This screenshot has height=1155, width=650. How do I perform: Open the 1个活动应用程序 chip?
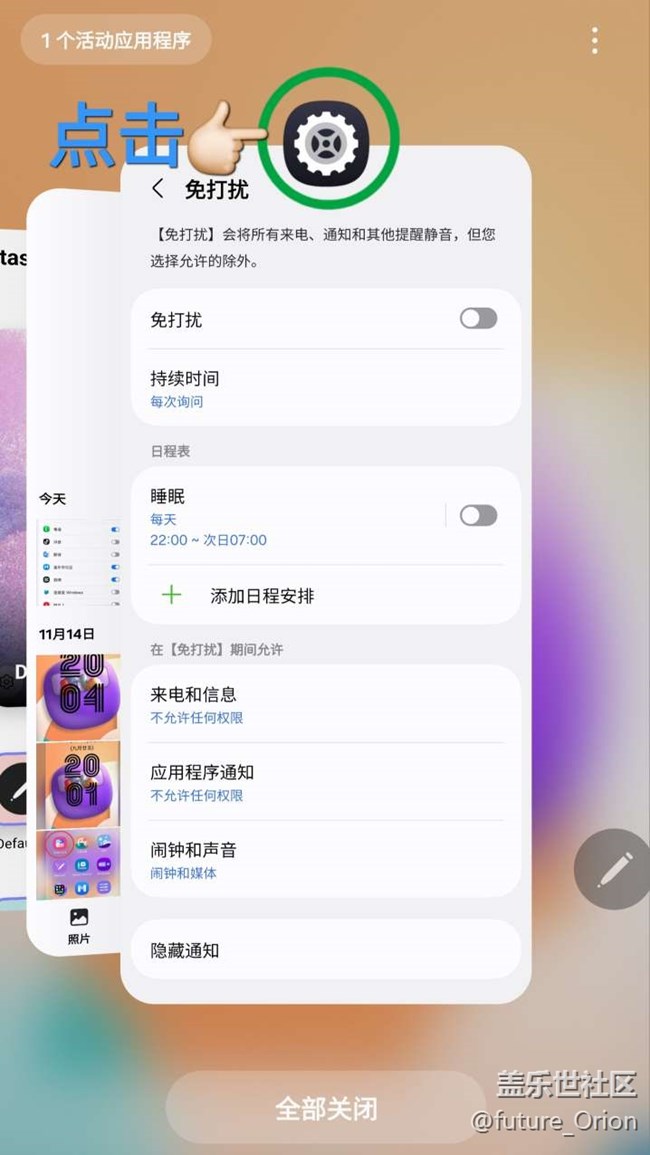(x=116, y=40)
